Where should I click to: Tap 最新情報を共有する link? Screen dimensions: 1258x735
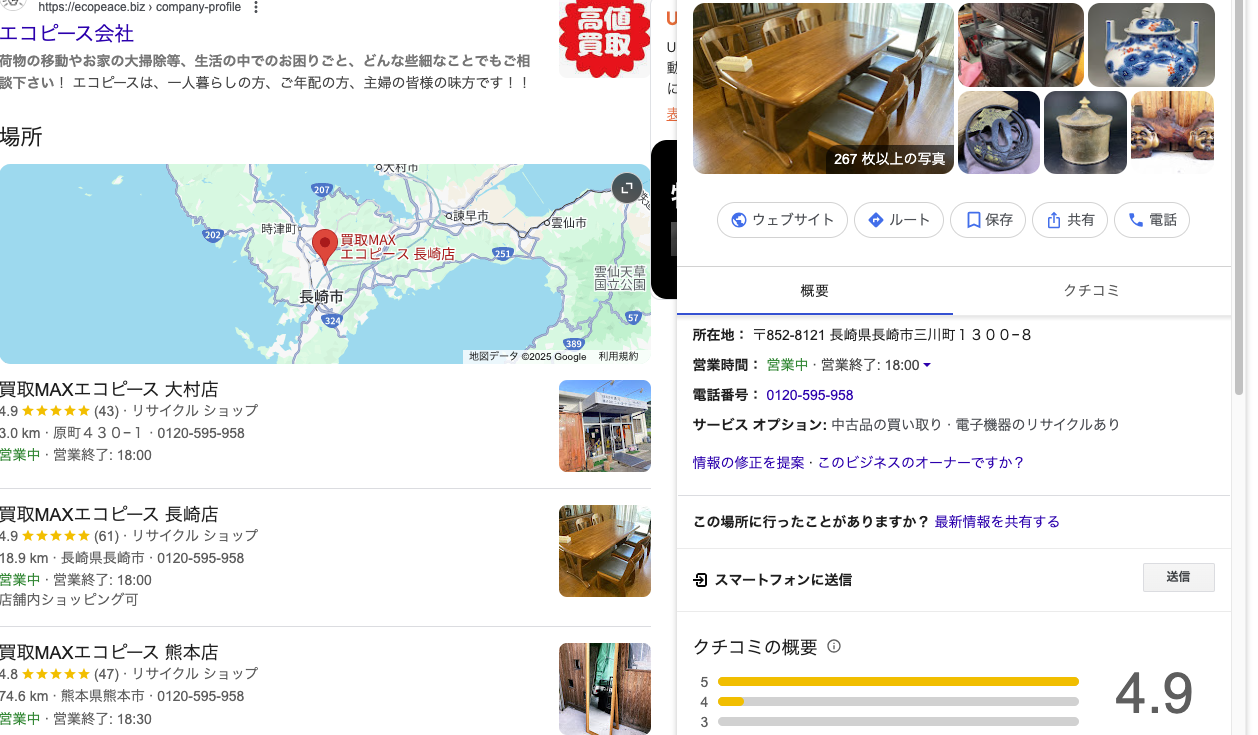(997, 521)
